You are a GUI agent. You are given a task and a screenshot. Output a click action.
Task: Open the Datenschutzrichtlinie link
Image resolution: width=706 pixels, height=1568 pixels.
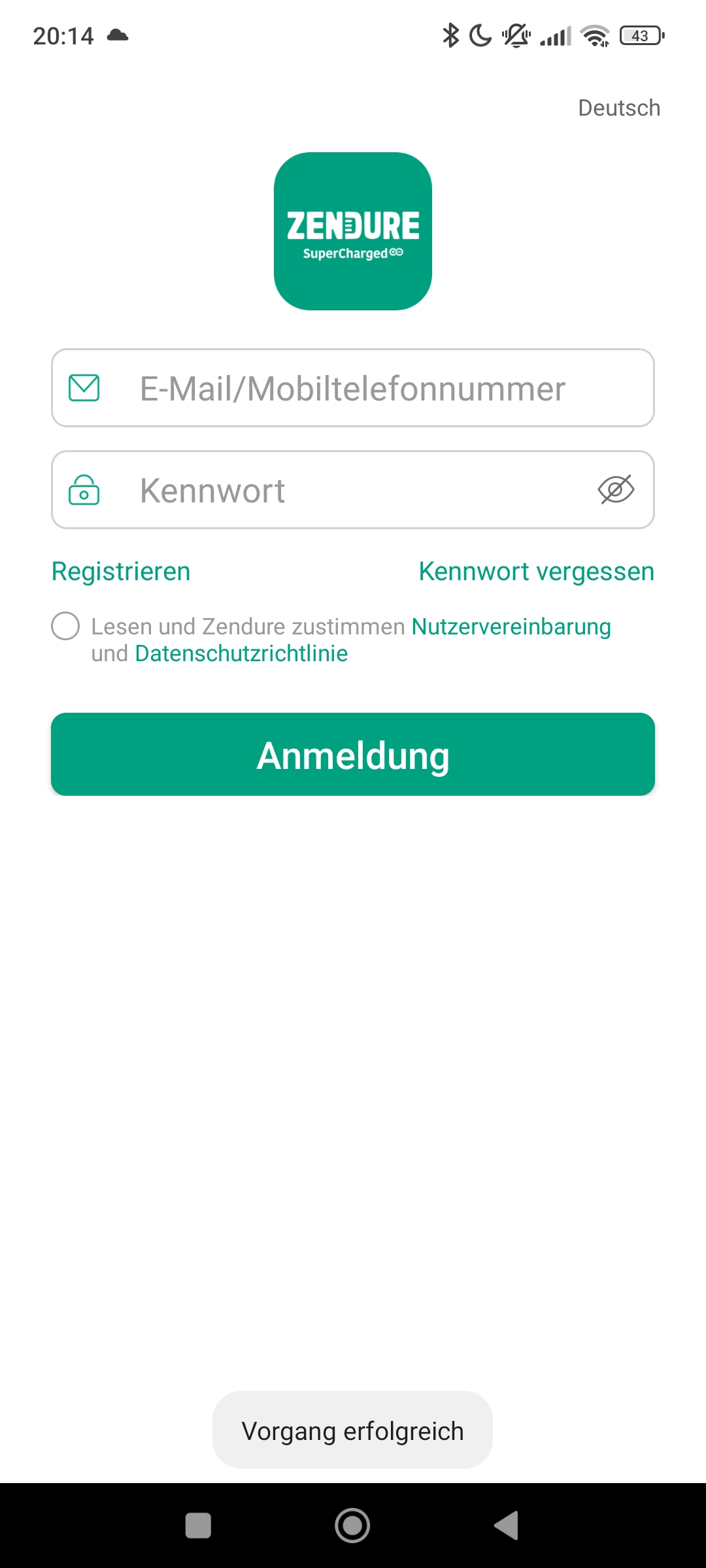(241, 653)
